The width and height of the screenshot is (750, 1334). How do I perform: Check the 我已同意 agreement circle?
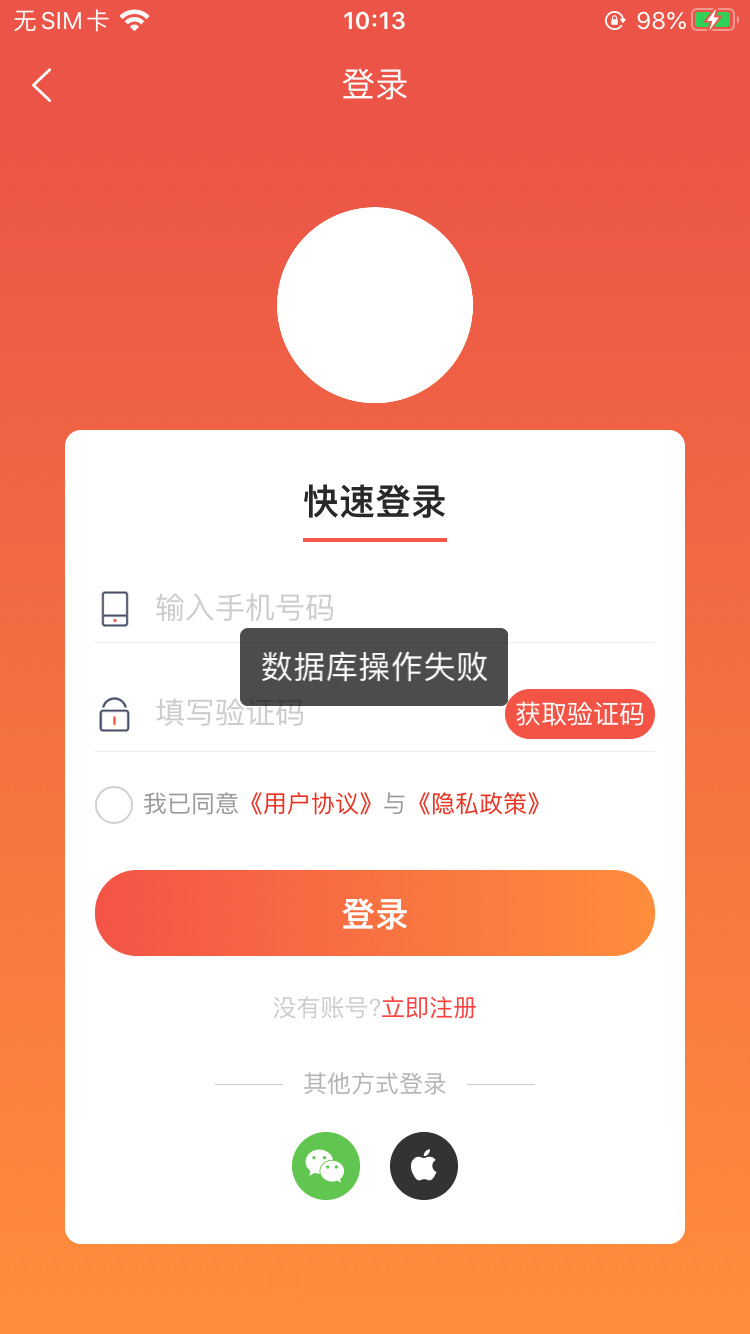(114, 804)
